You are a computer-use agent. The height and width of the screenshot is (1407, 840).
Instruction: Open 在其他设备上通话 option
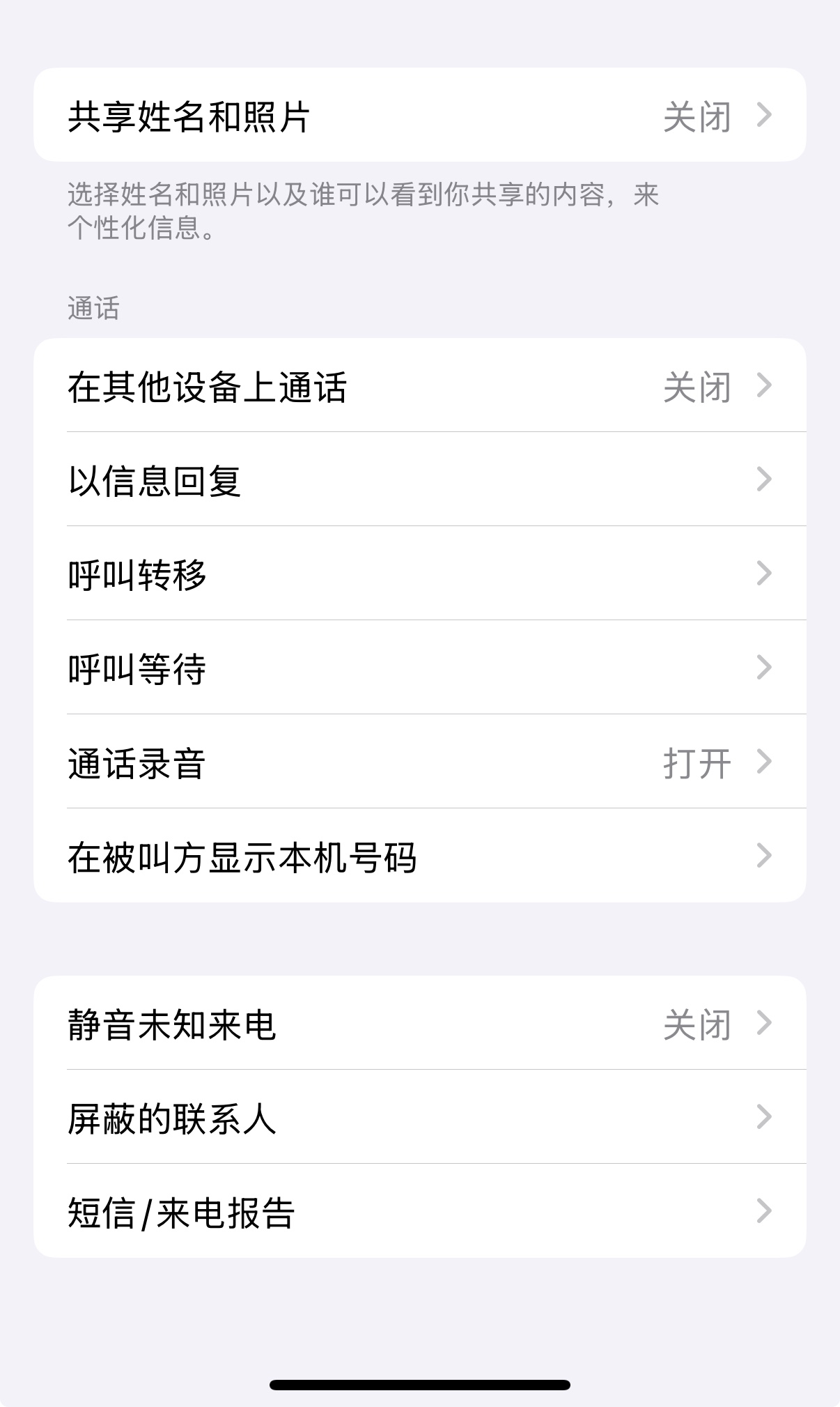(x=419, y=386)
